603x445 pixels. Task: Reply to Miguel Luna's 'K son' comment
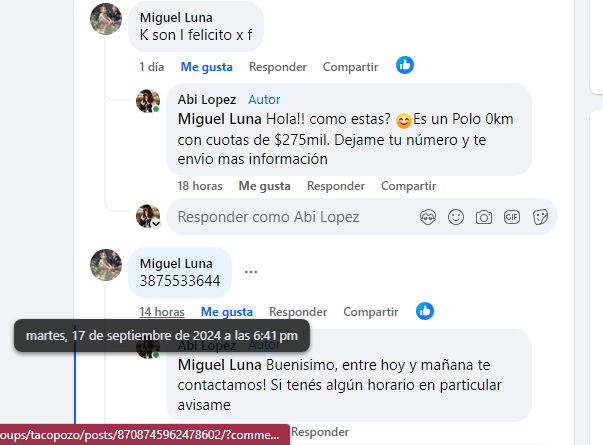point(277,67)
